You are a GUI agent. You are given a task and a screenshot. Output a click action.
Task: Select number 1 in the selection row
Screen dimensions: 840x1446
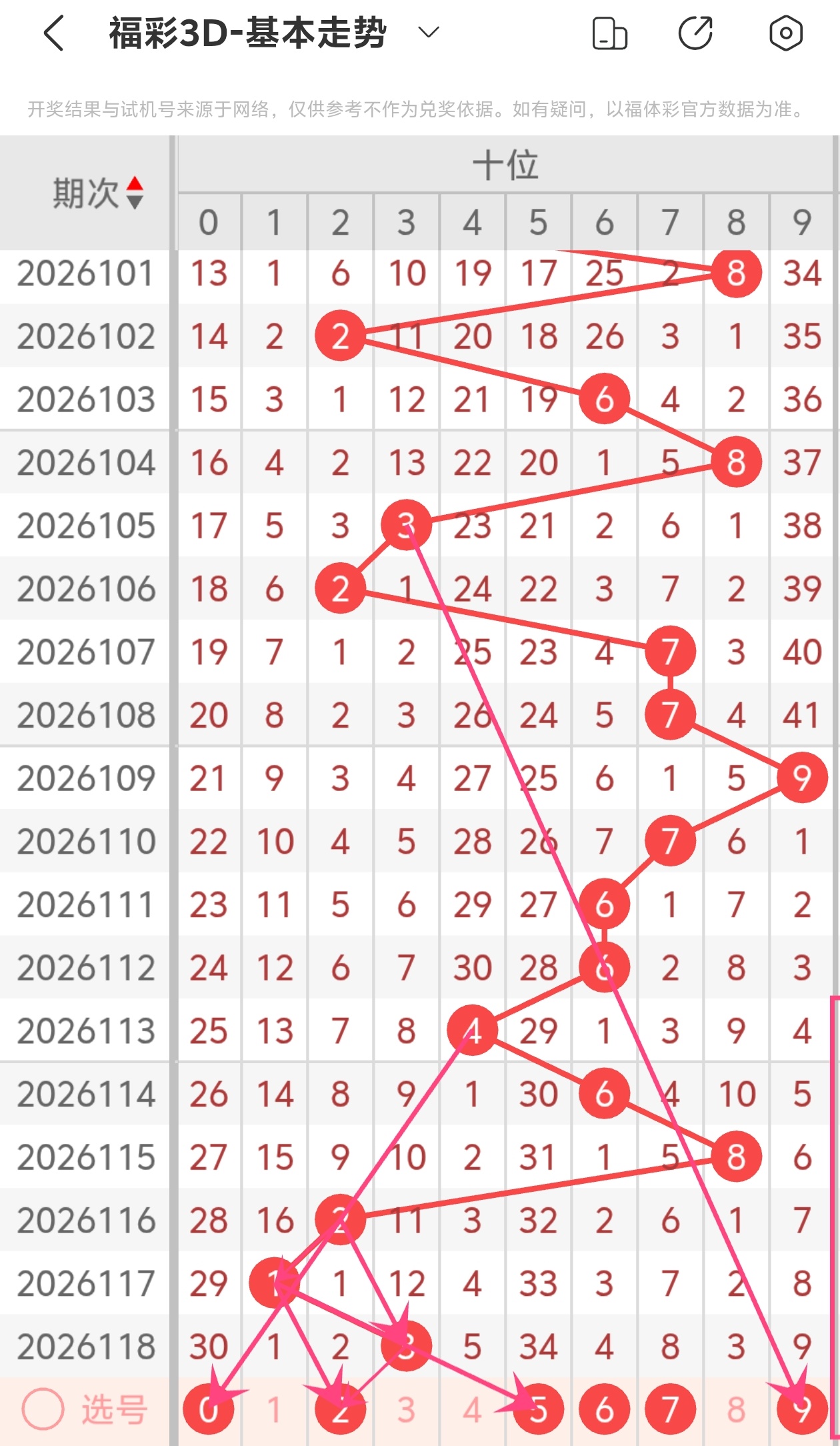tap(274, 1409)
